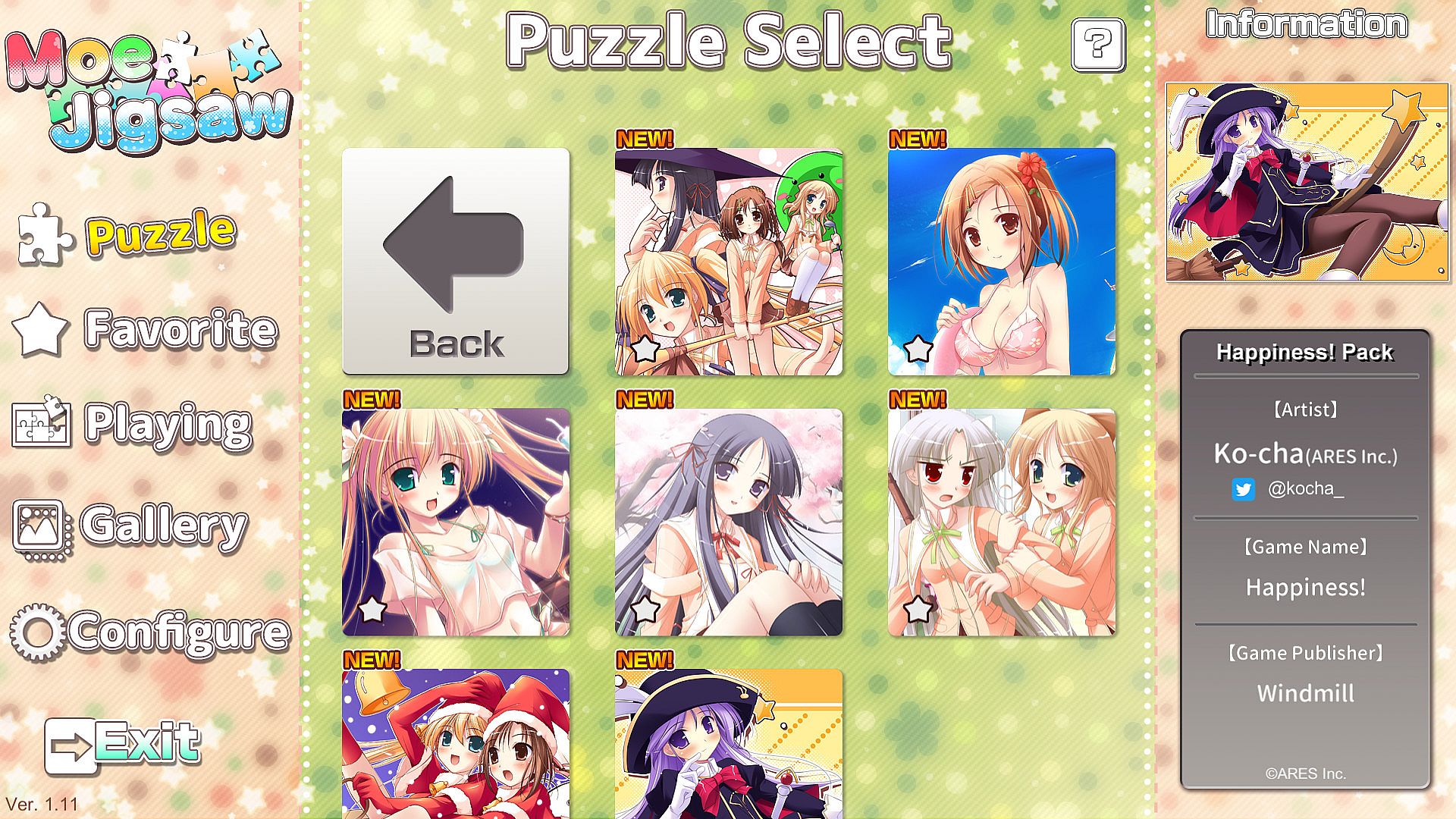Favorite the cherry blossom puzzle with its star
The height and width of the screenshot is (819, 1456).
point(645,609)
